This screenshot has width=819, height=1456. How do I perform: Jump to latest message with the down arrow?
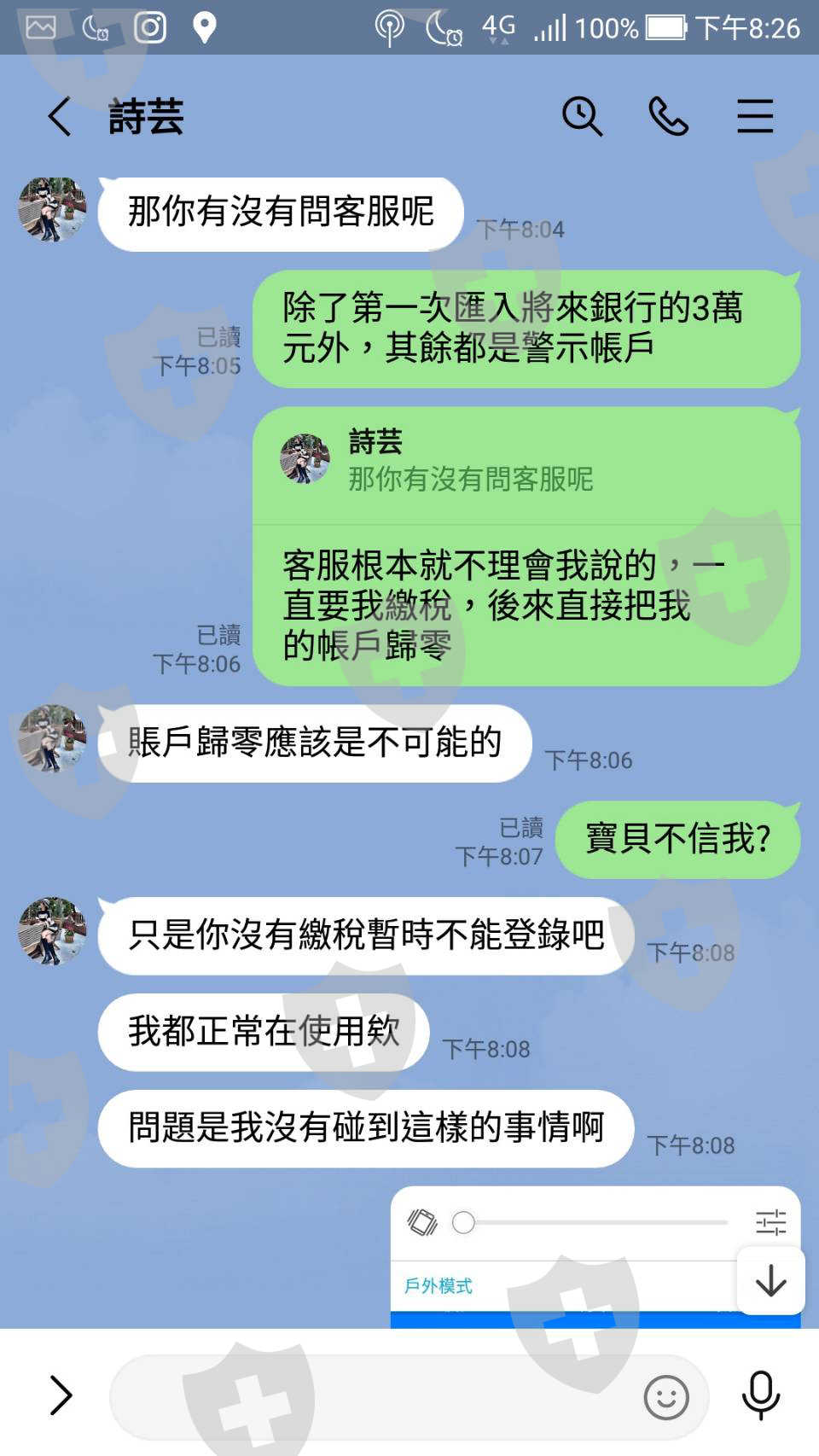point(770,1280)
